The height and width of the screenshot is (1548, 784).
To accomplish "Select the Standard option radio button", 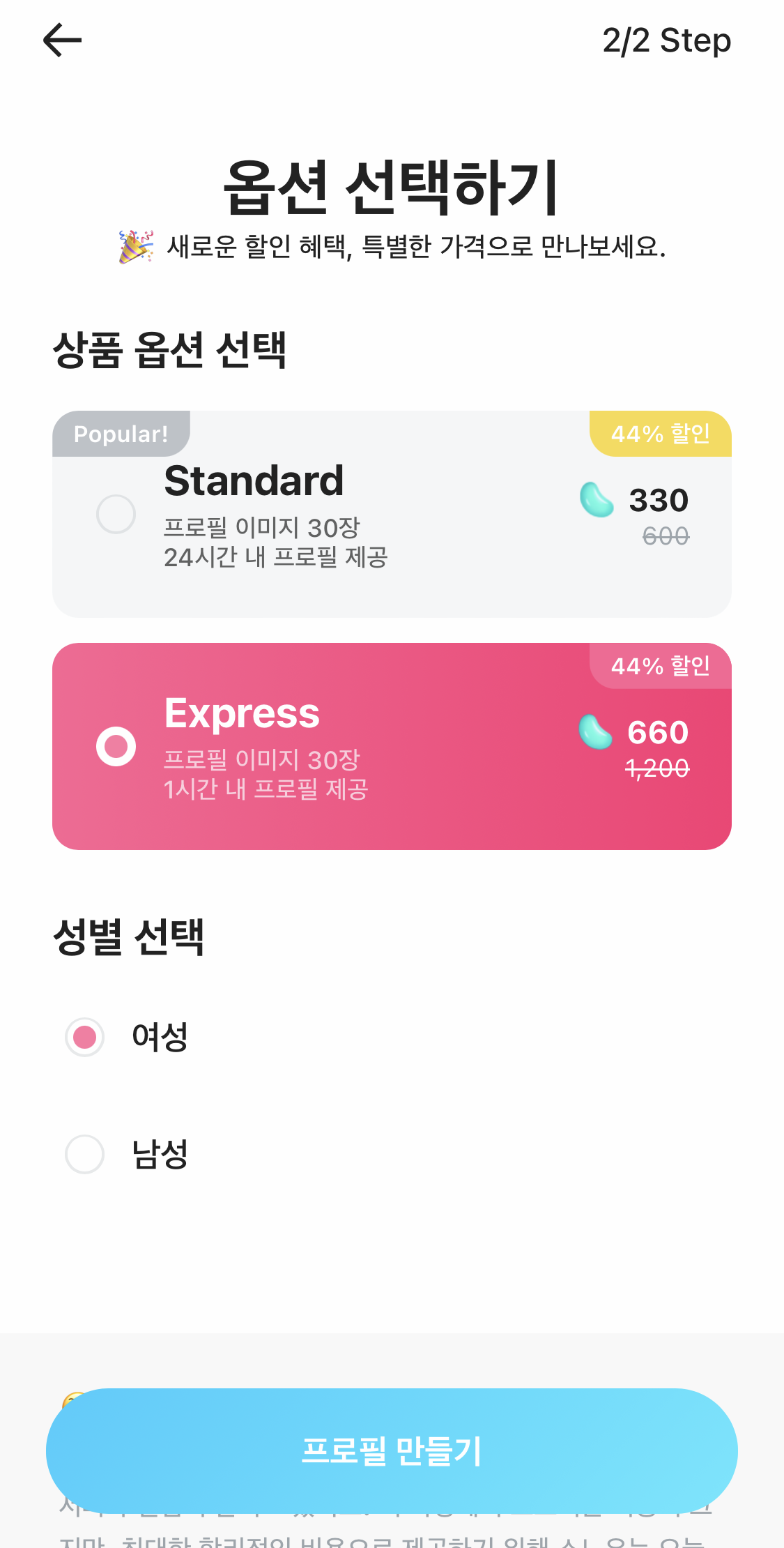I will tap(116, 513).
